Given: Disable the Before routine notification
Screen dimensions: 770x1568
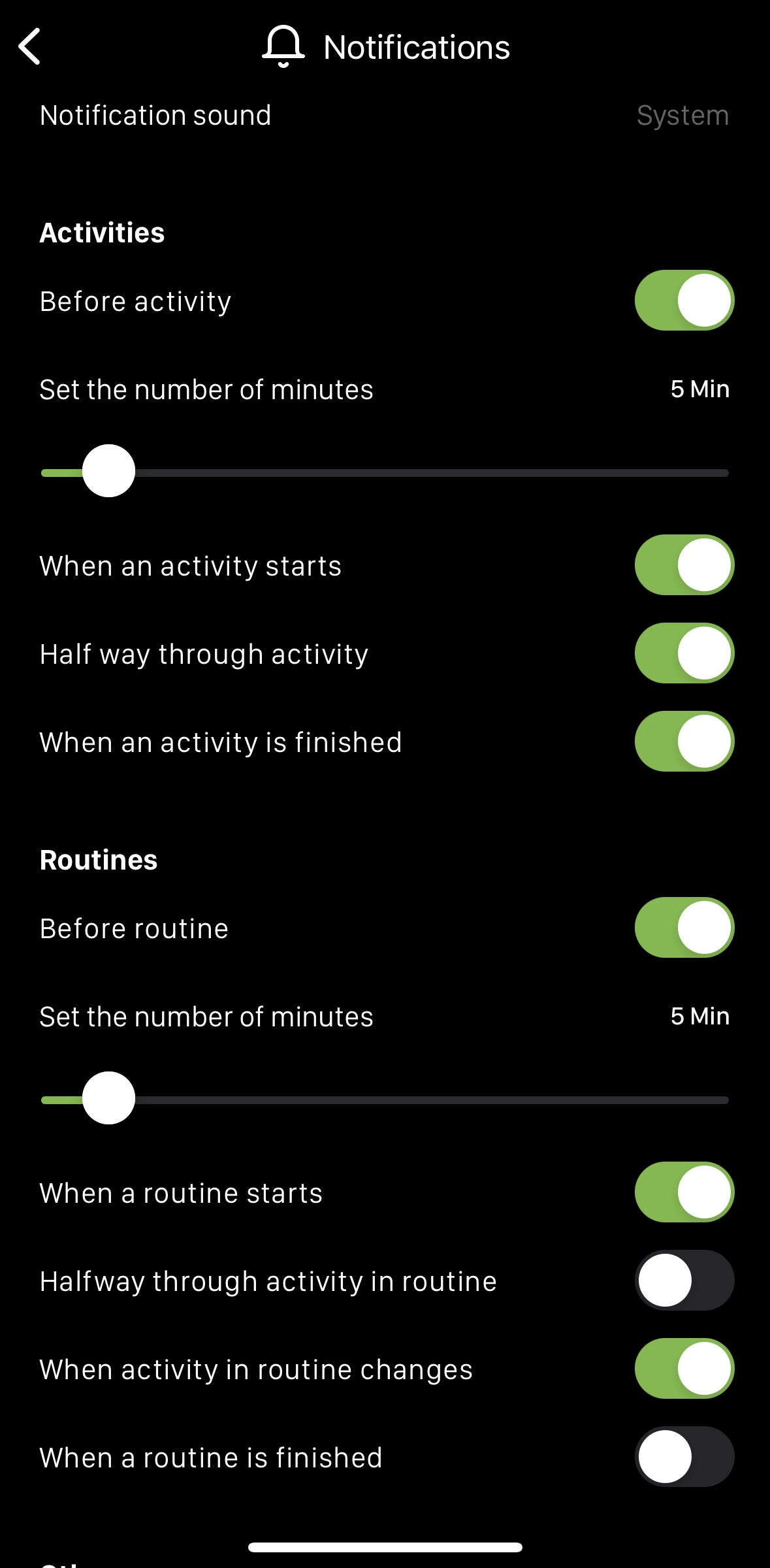Looking at the screenshot, I should [x=684, y=928].
